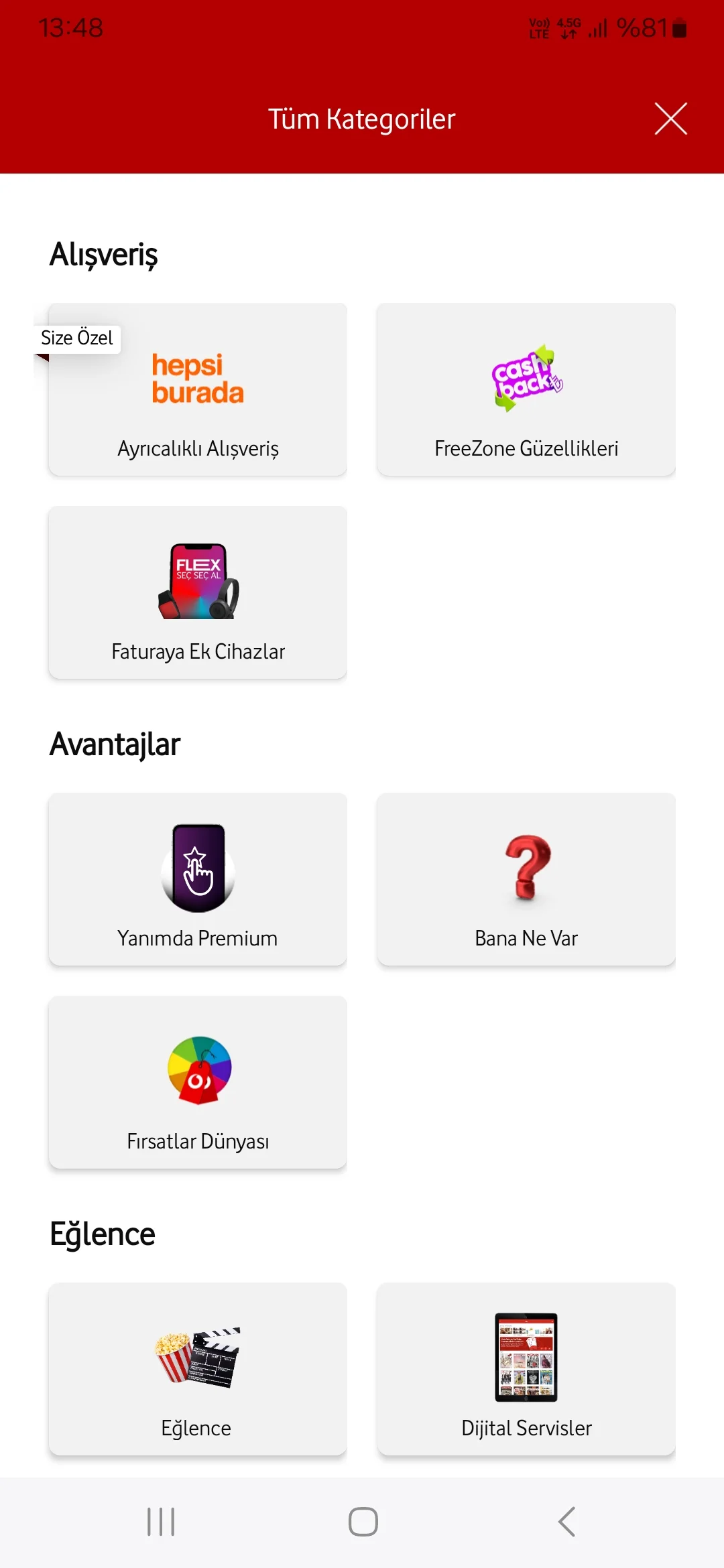View the Dijital Servisler card
The image size is (724, 1568).
click(526, 1370)
